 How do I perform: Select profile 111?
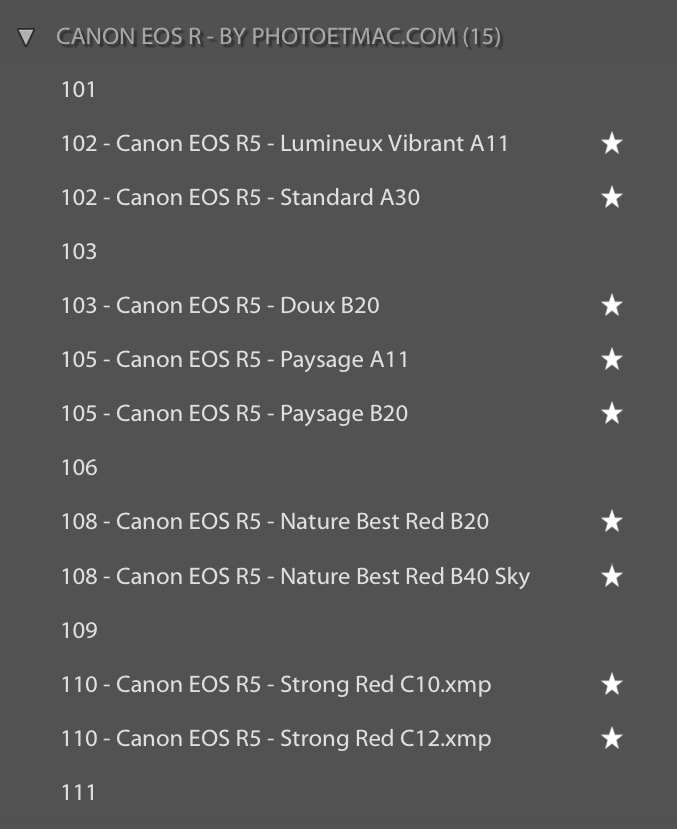pyautogui.click(x=79, y=793)
